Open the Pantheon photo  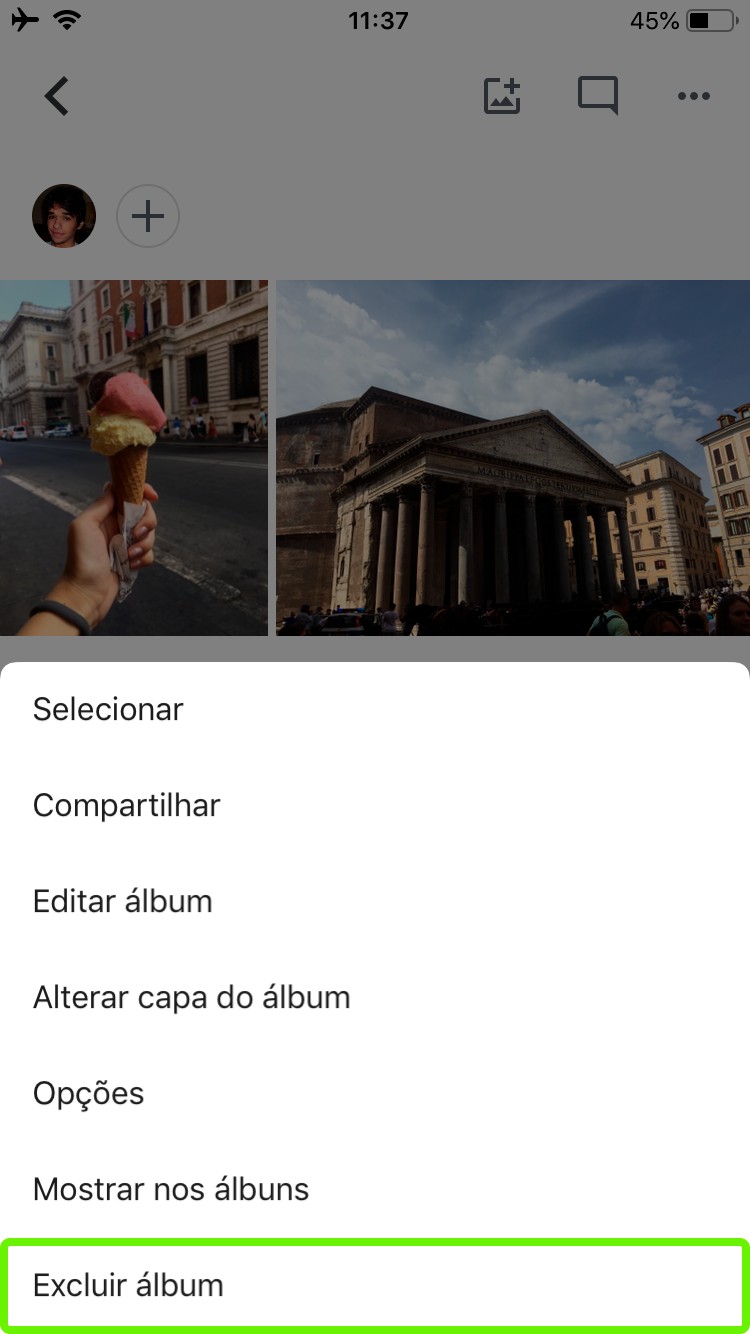pyautogui.click(x=512, y=457)
